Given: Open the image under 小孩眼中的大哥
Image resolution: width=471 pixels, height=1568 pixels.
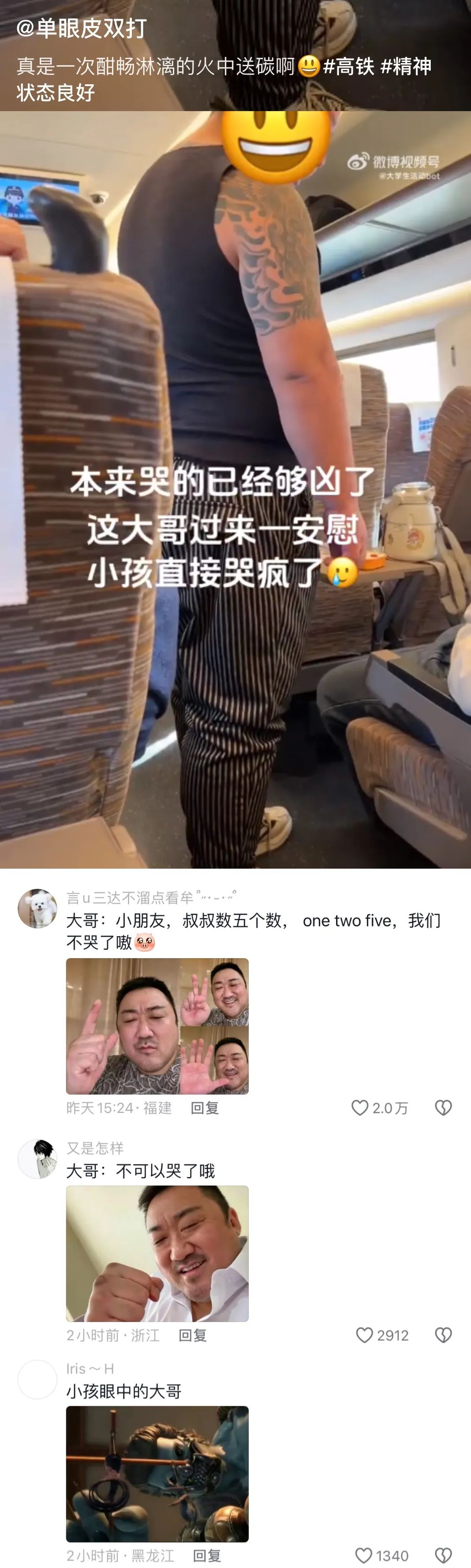Looking at the screenshot, I should tap(157, 1474).
